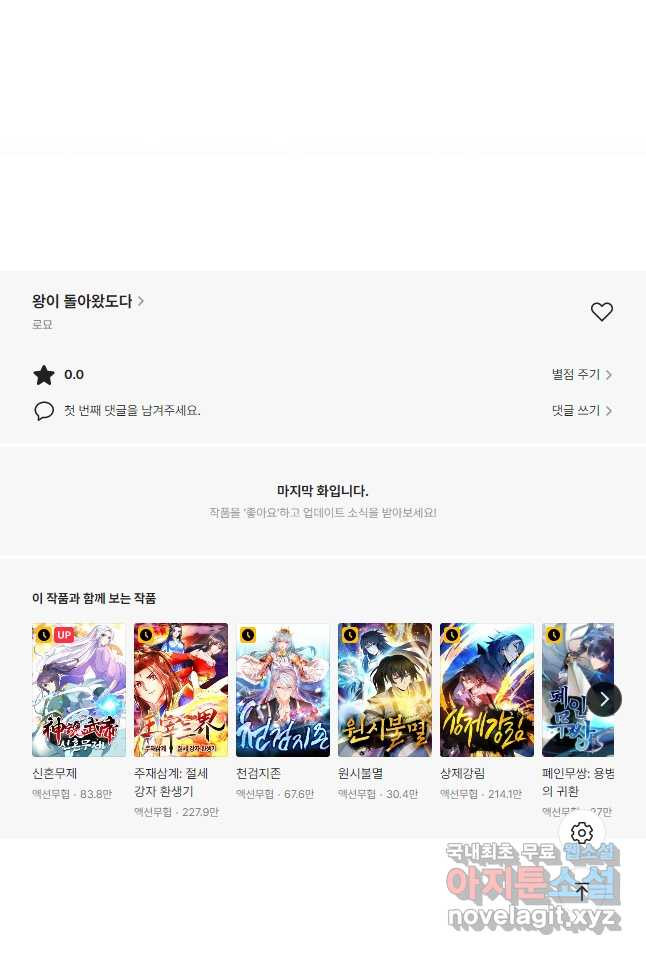Tap 댓글 쓰기 to write a comment

(581, 411)
